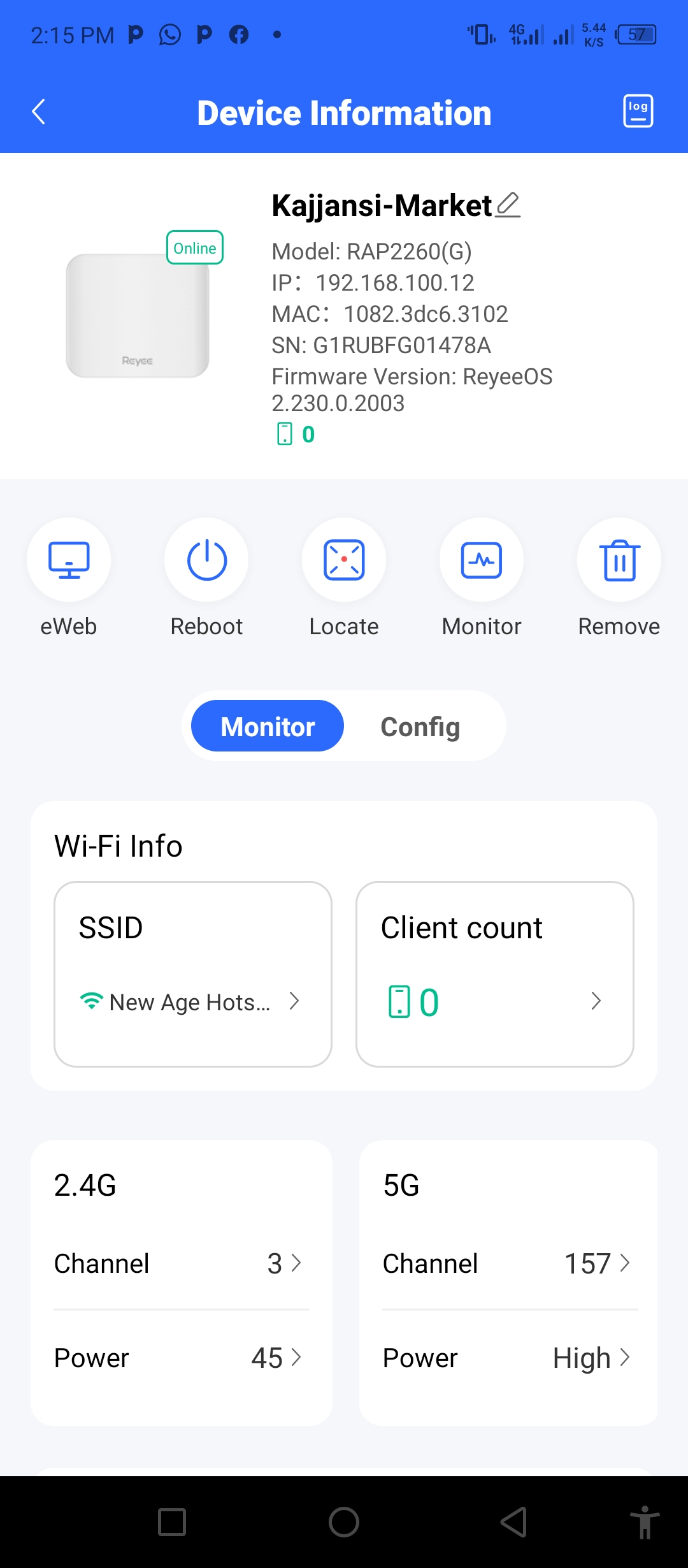Open the SSID New Age Hots… card
The width and height of the screenshot is (688, 1568).
click(193, 974)
